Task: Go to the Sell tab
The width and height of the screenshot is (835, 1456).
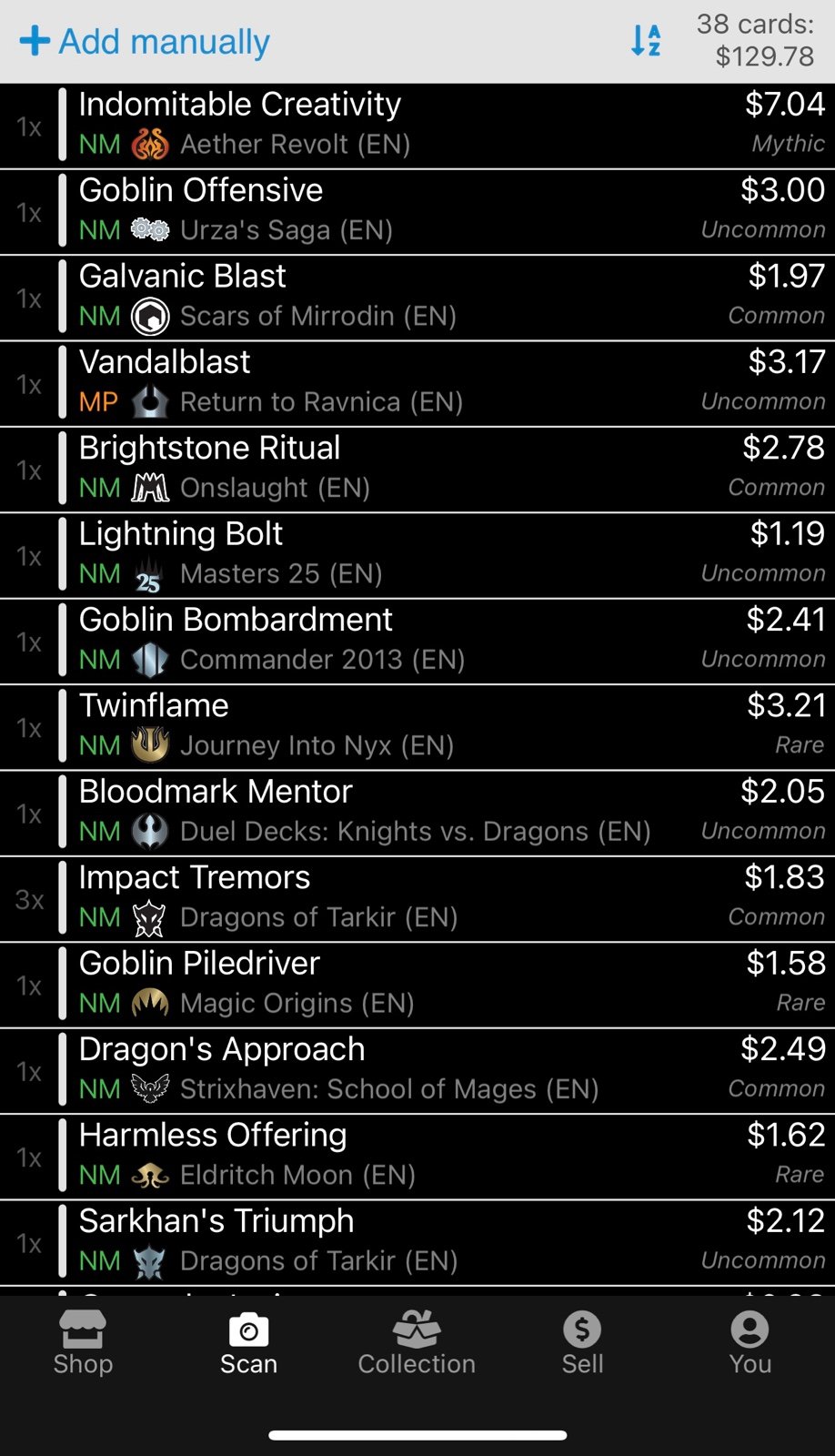Action: pos(582,1343)
